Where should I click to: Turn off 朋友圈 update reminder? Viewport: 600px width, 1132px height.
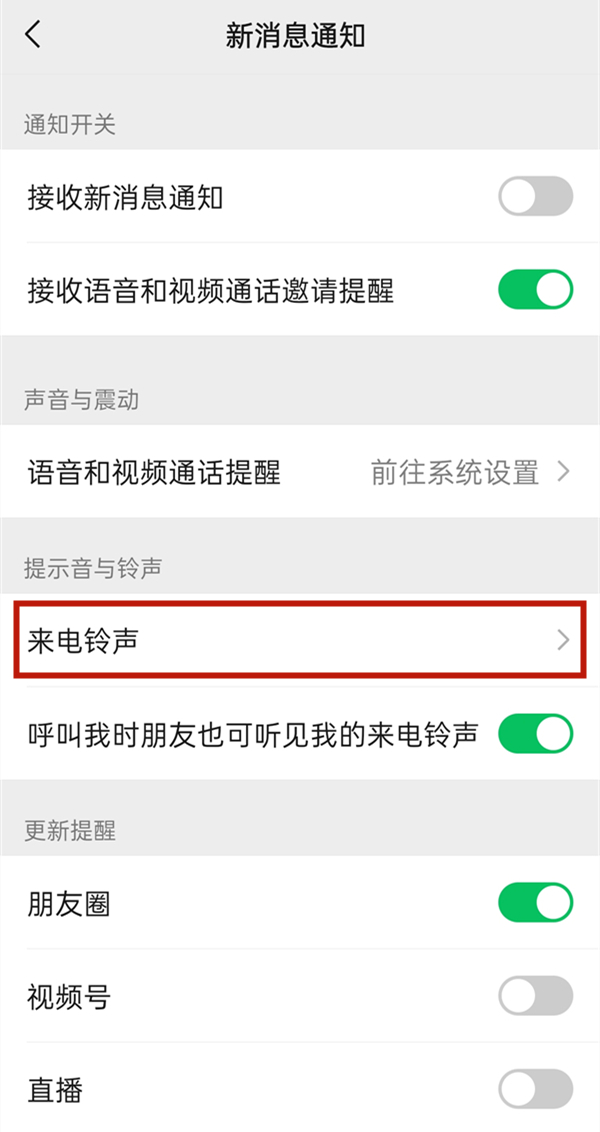click(x=535, y=903)
